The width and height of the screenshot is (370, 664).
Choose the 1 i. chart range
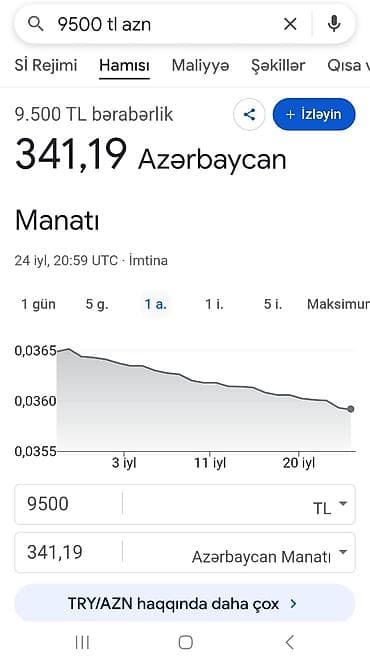click(x=214, y=304)
